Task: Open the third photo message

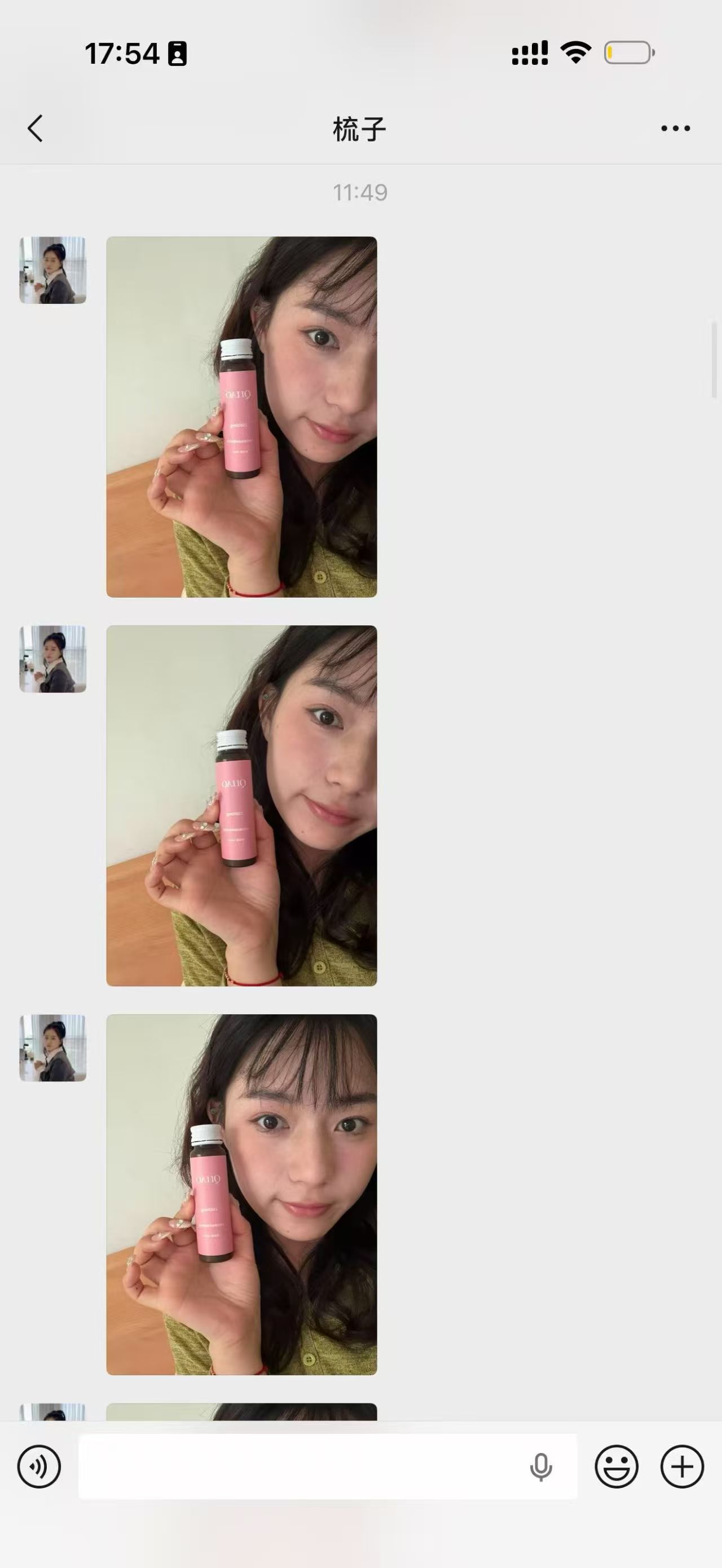Action: coord(241,1194)
